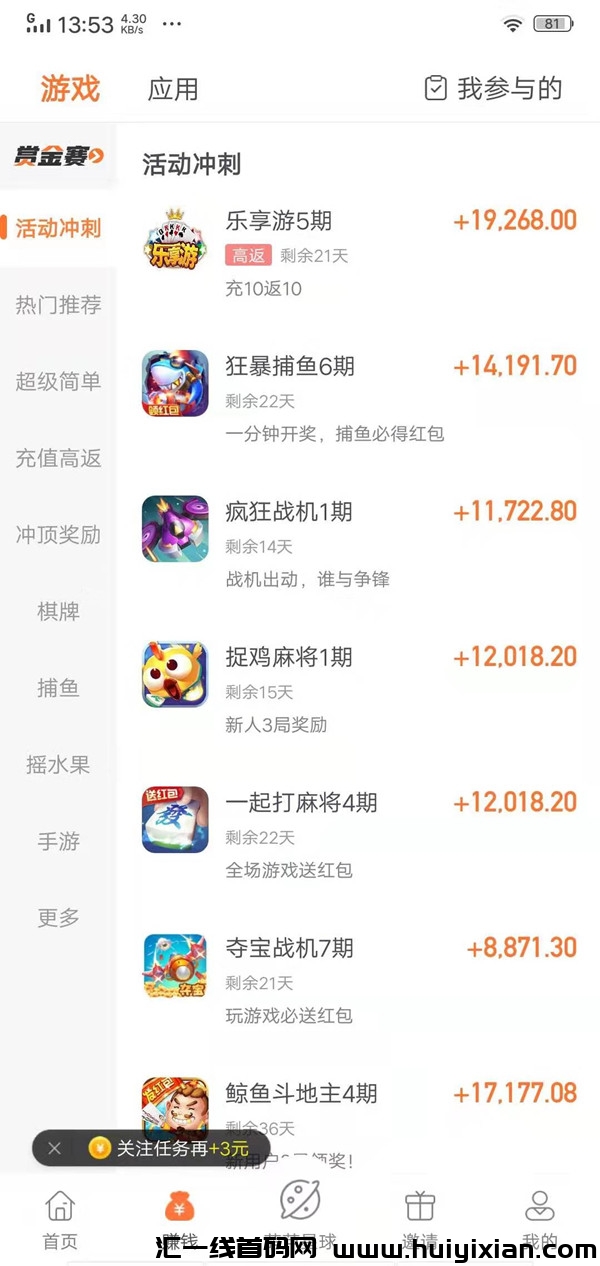Open 疯狂战机1期 game task
This screenshot has width=600, height=1266.
[360, 542]
